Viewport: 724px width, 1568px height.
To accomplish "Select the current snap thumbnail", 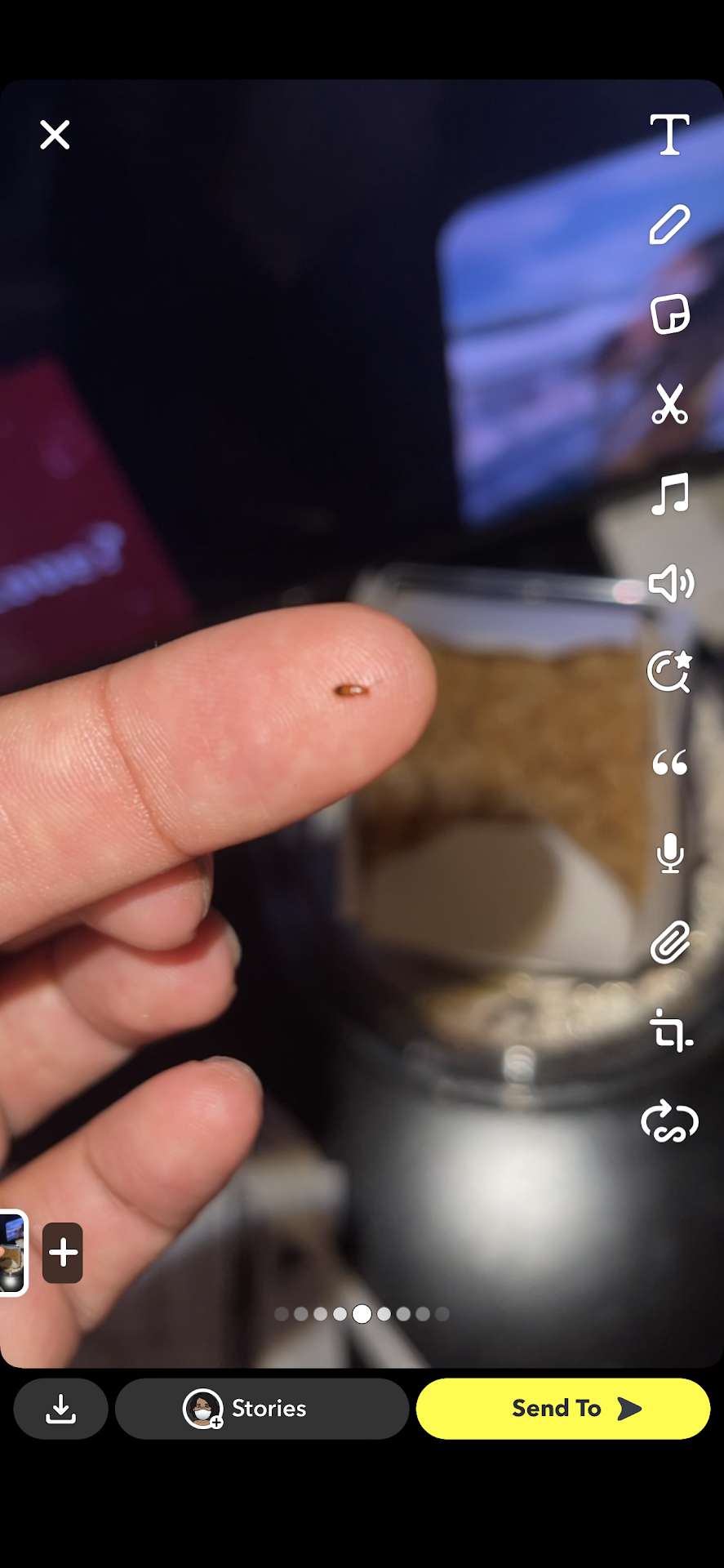I will point(12,1253).
